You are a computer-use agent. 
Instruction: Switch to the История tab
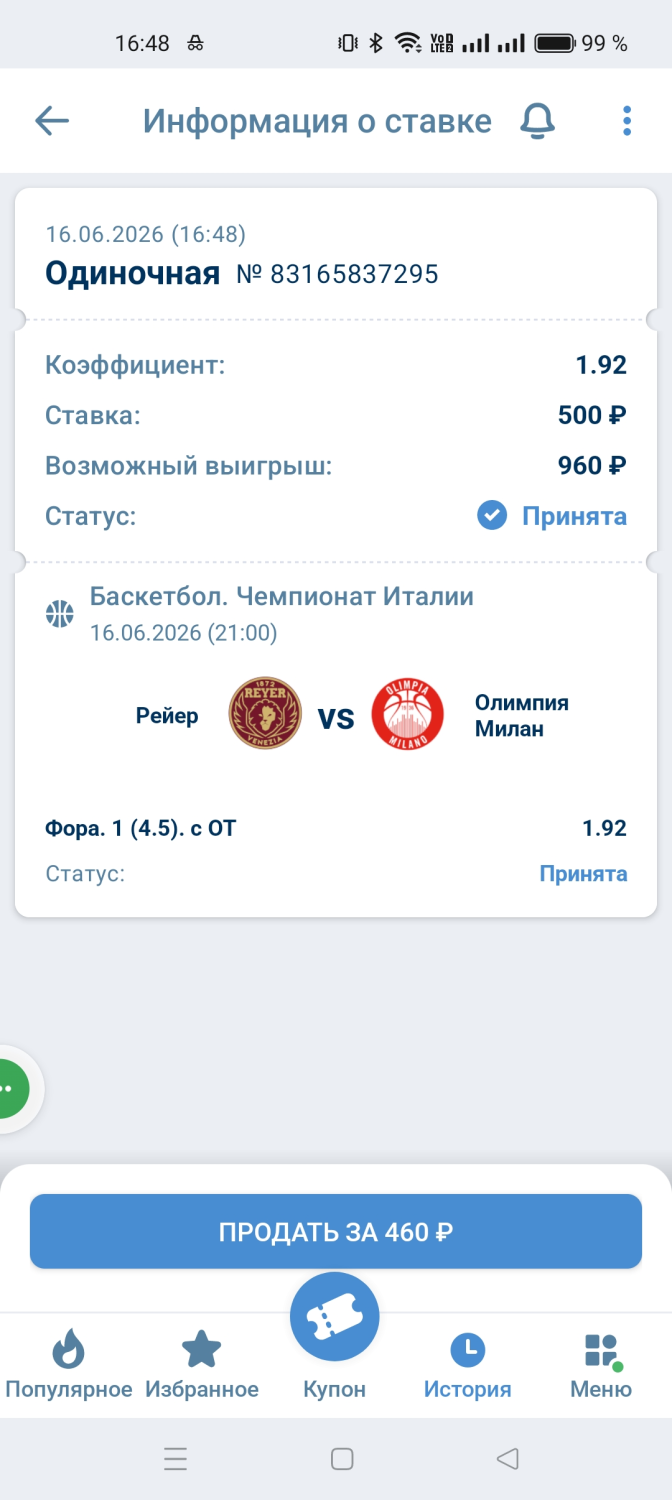click(x=467, y=1363)
